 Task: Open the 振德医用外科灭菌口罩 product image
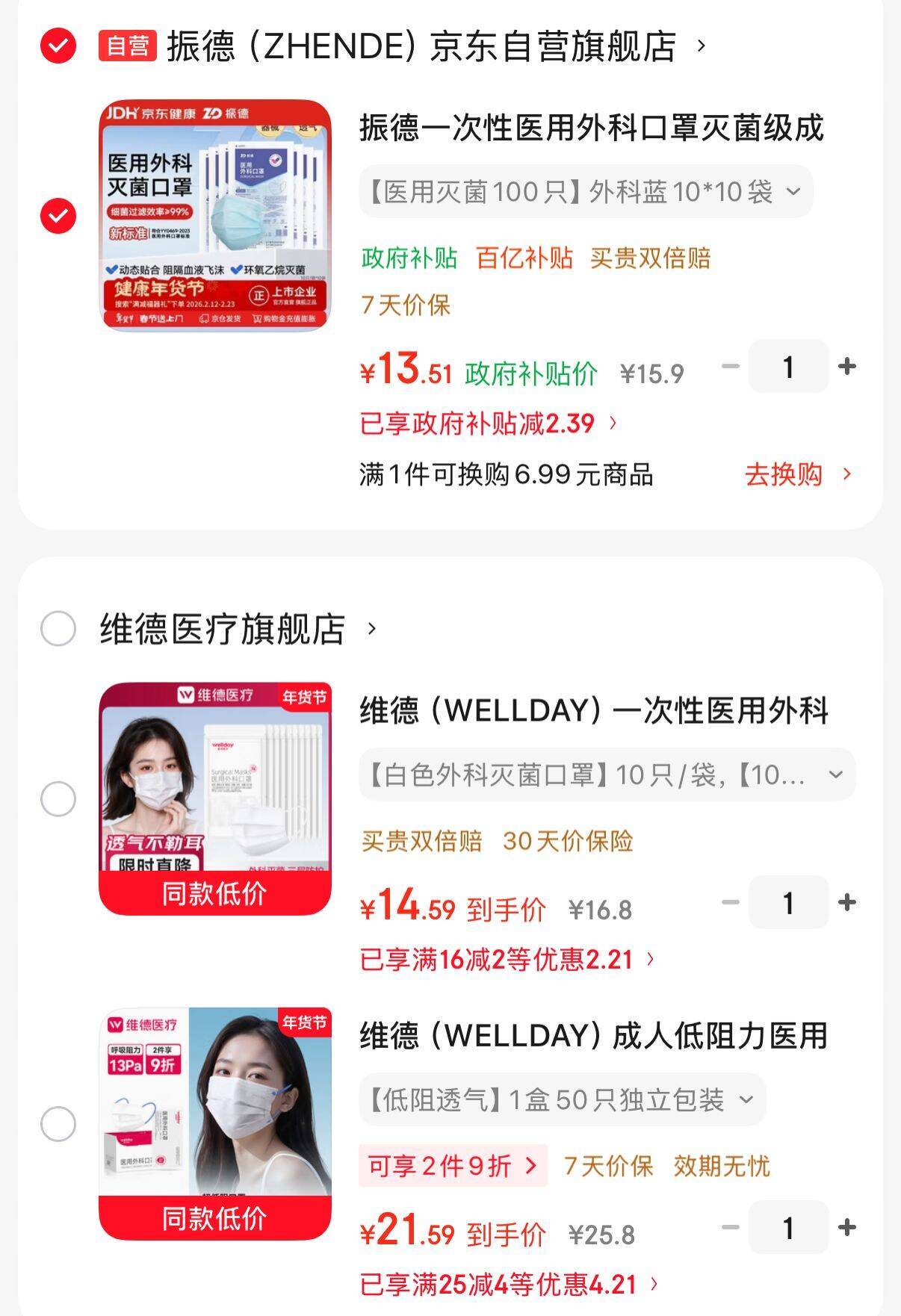[x=215, y=215]
